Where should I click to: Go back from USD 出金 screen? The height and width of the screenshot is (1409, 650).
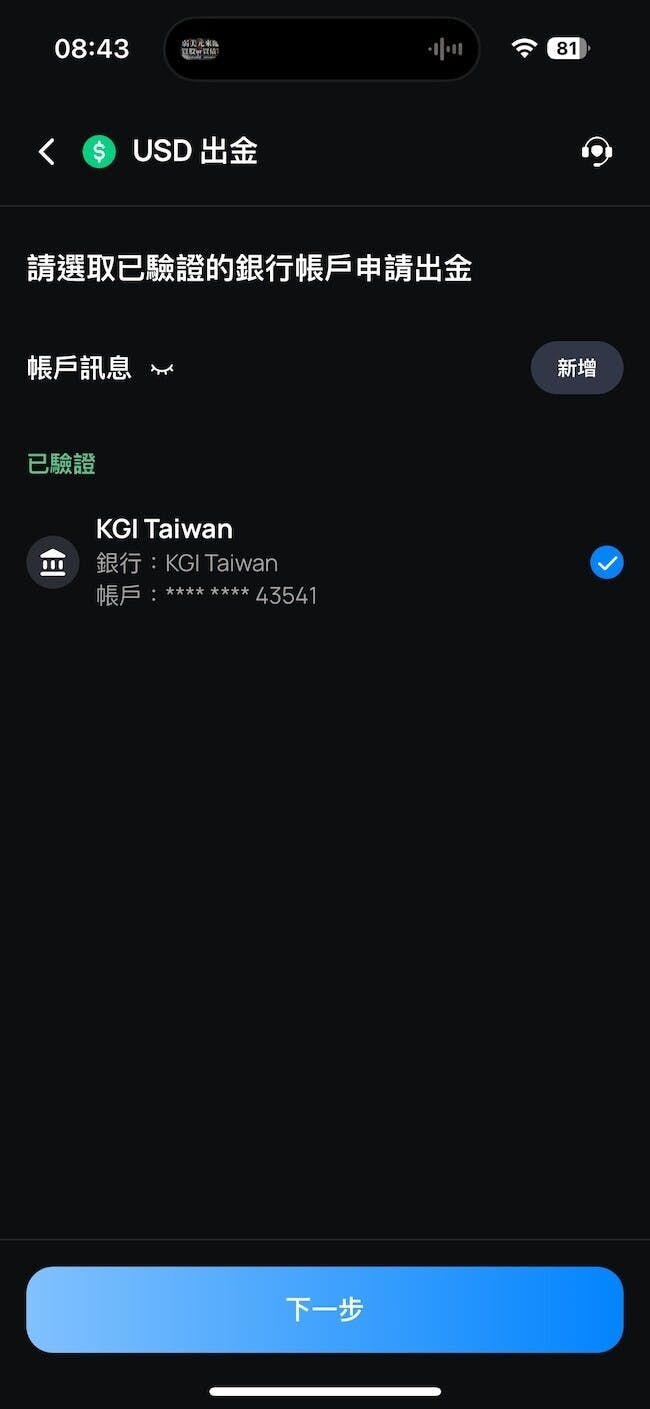pyautogui.click(x=46, y=152)
